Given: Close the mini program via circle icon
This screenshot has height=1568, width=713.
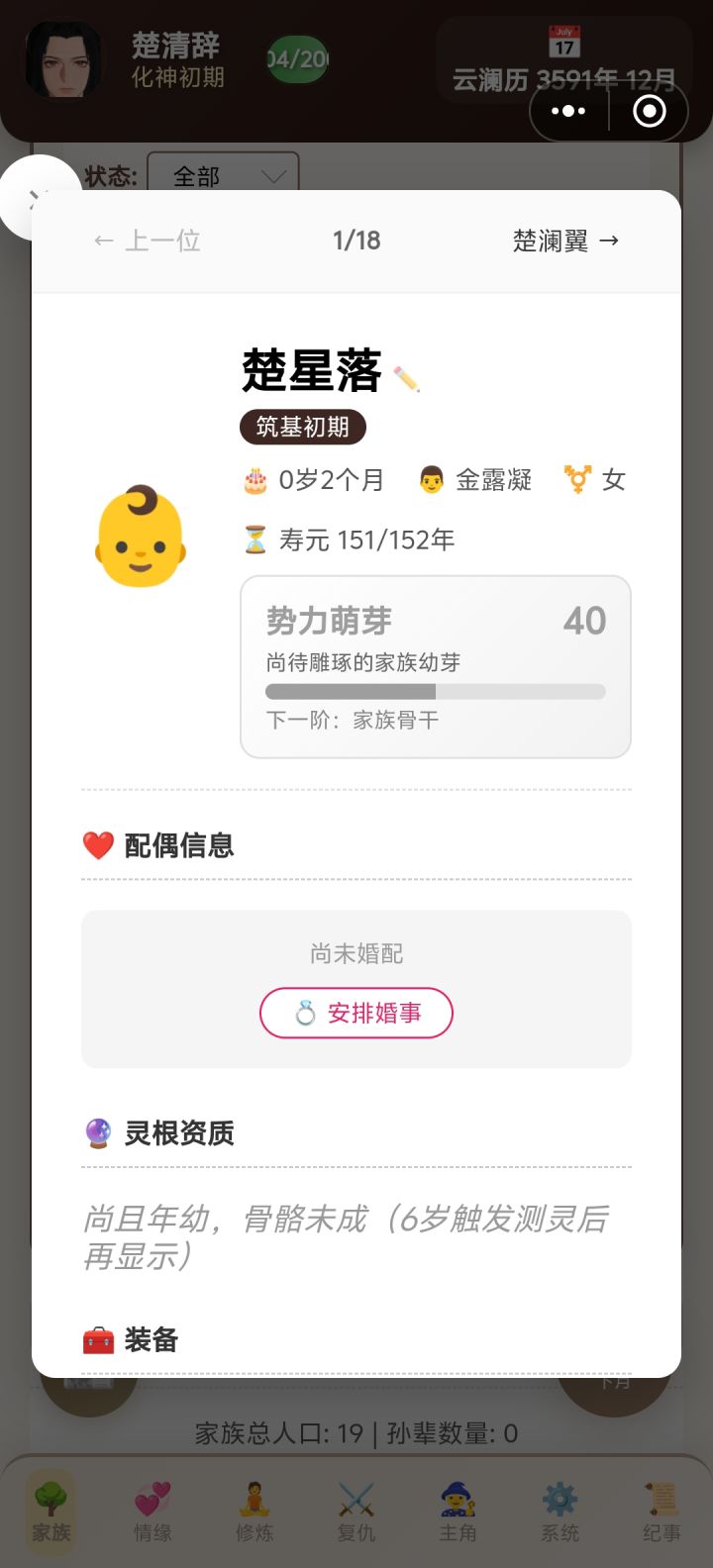Looking at the screenshot, I should click(x=650, y=112).
